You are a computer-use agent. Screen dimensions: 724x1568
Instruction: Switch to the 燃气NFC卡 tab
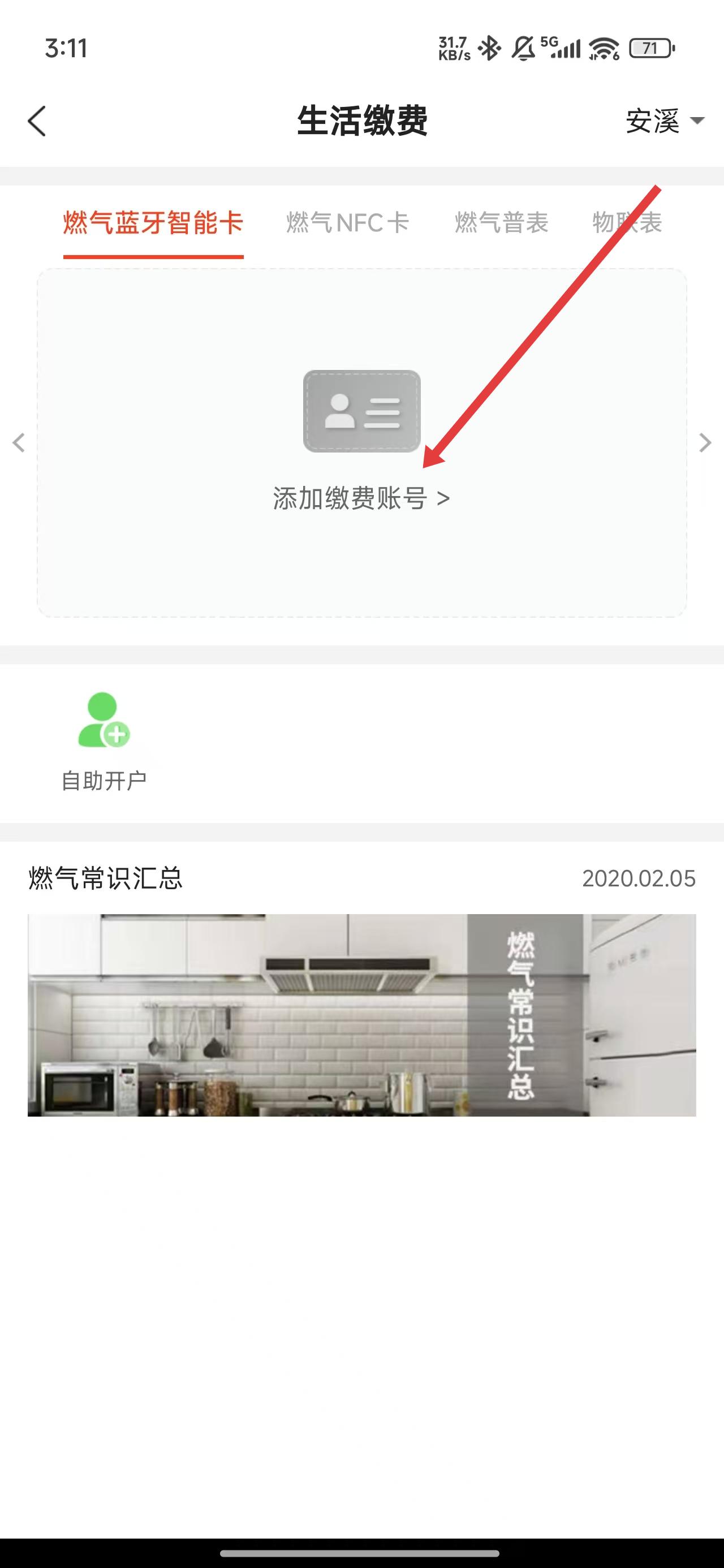tap(347, 223)
